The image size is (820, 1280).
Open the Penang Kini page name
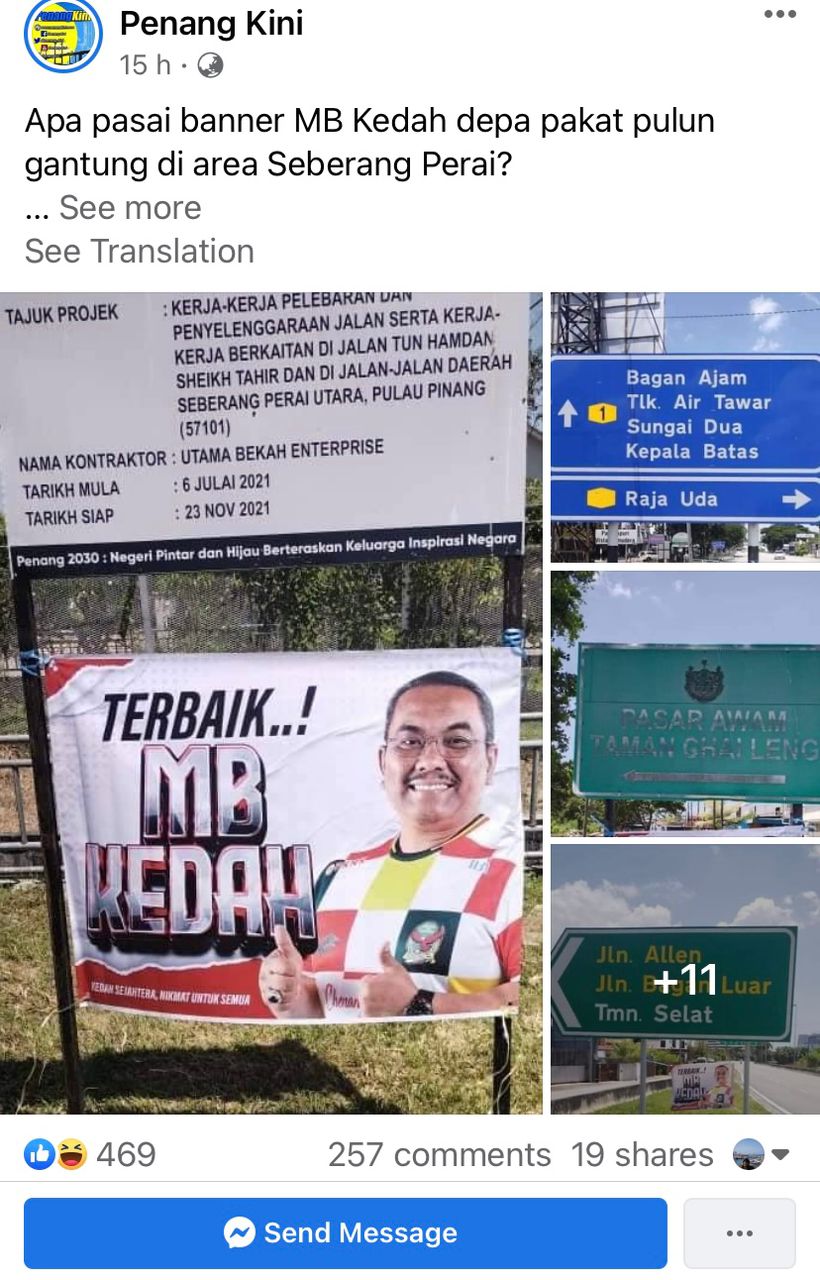211,24
